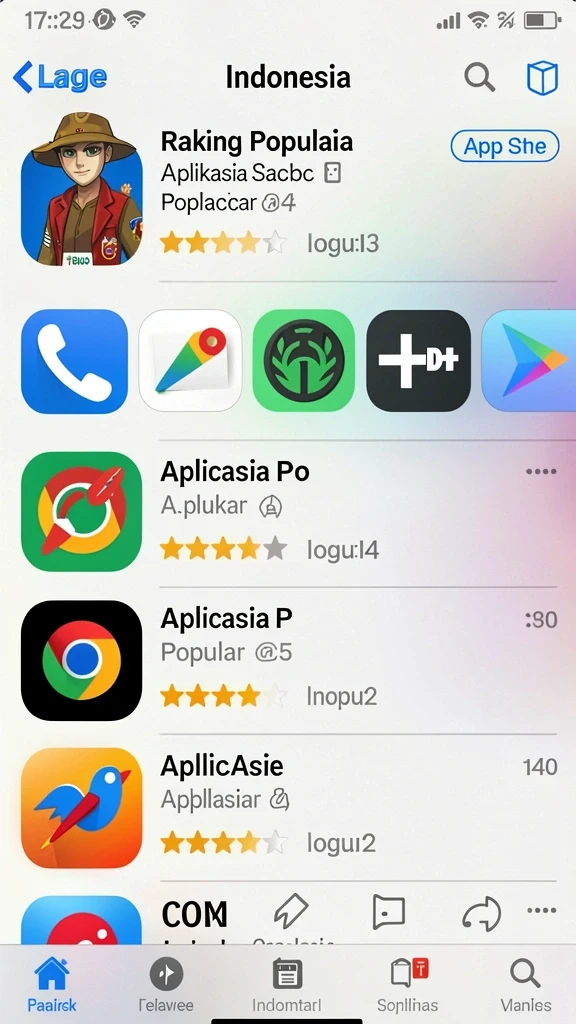Open the Aplicasia Po listing
Image resolution: width=576 pixels, height=1024 pixels.
pyautogui.click(x=287, y=511)
